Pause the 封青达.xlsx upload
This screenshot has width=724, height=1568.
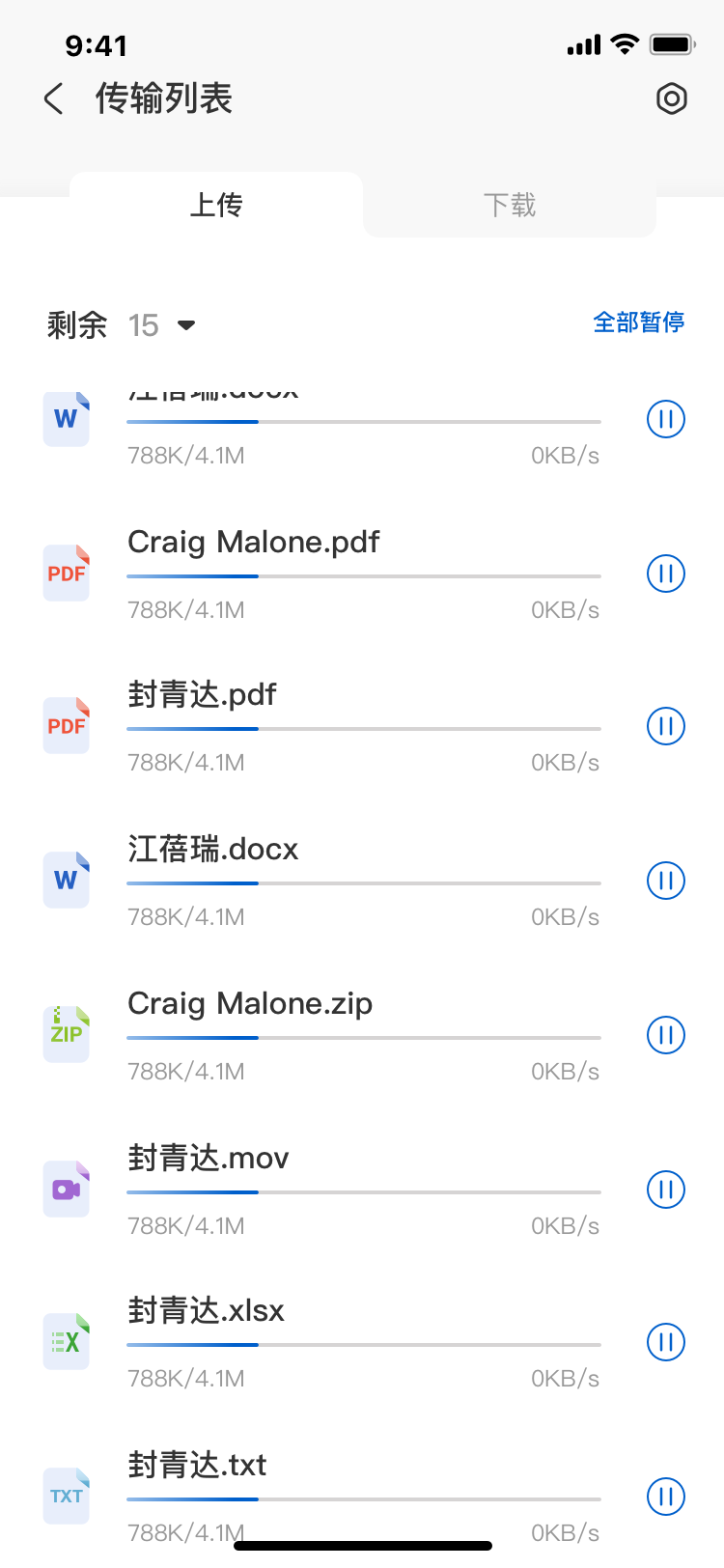coord(665,1342)
